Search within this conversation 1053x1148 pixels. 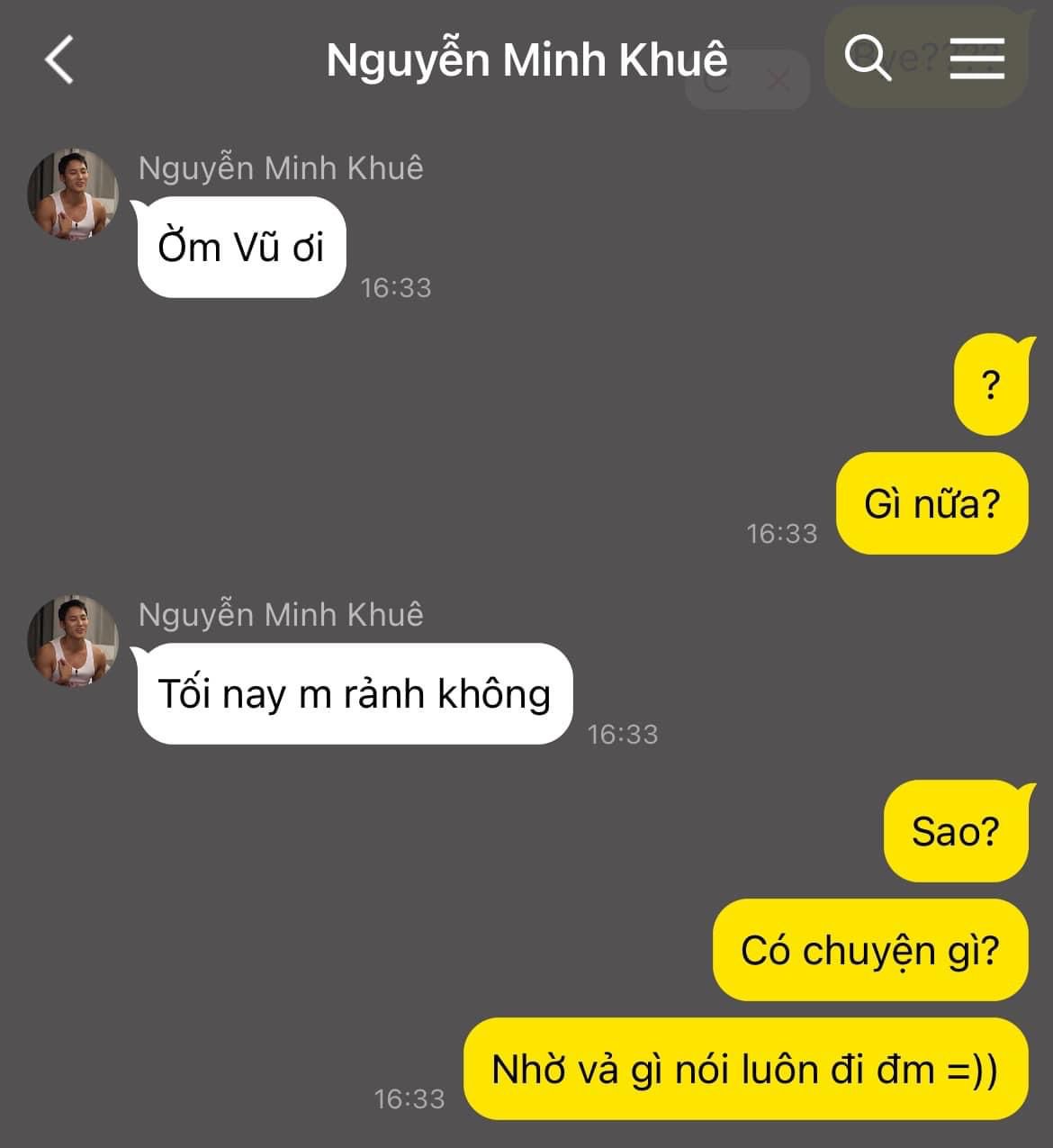tap(867, 59)
